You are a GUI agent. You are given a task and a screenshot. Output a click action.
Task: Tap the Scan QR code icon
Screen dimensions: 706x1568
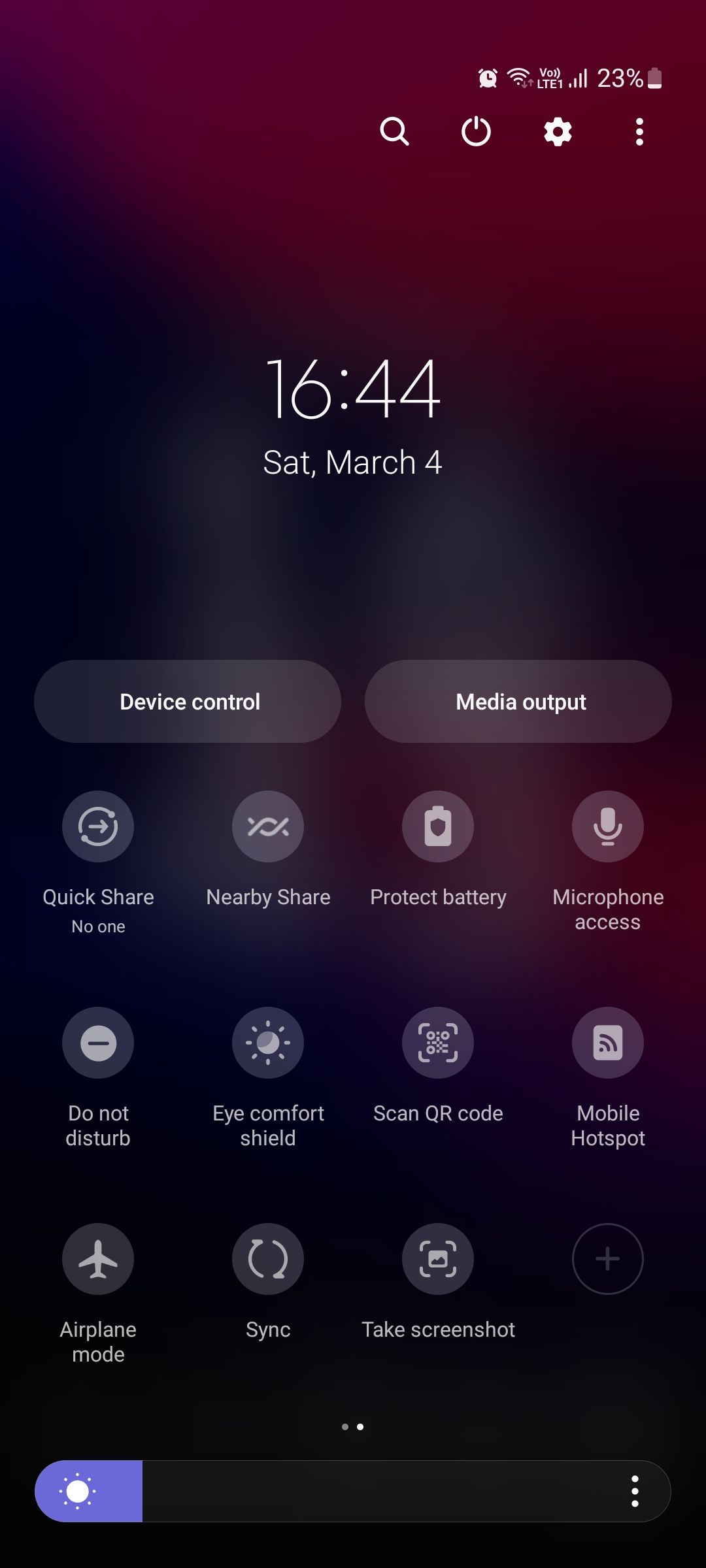[x=437, y=1042]
